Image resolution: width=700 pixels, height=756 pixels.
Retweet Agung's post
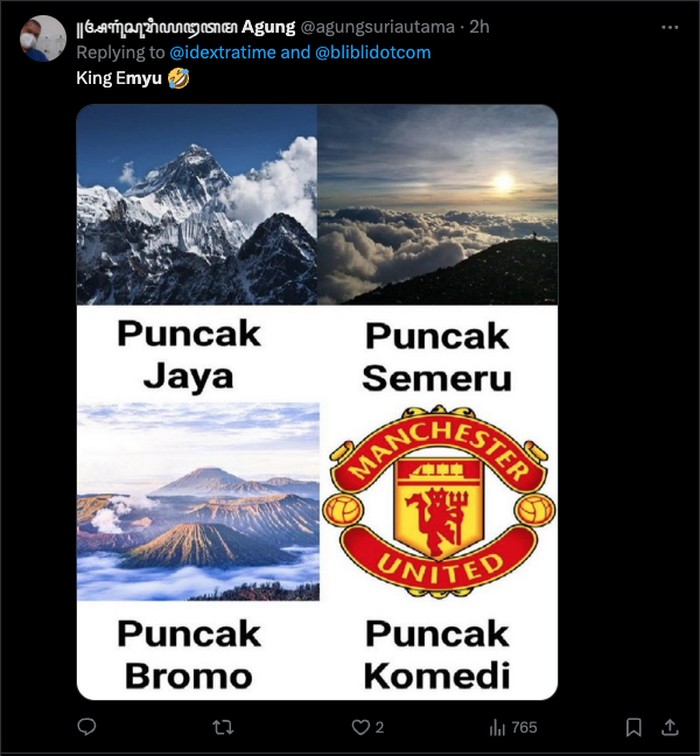click(225, 727)
